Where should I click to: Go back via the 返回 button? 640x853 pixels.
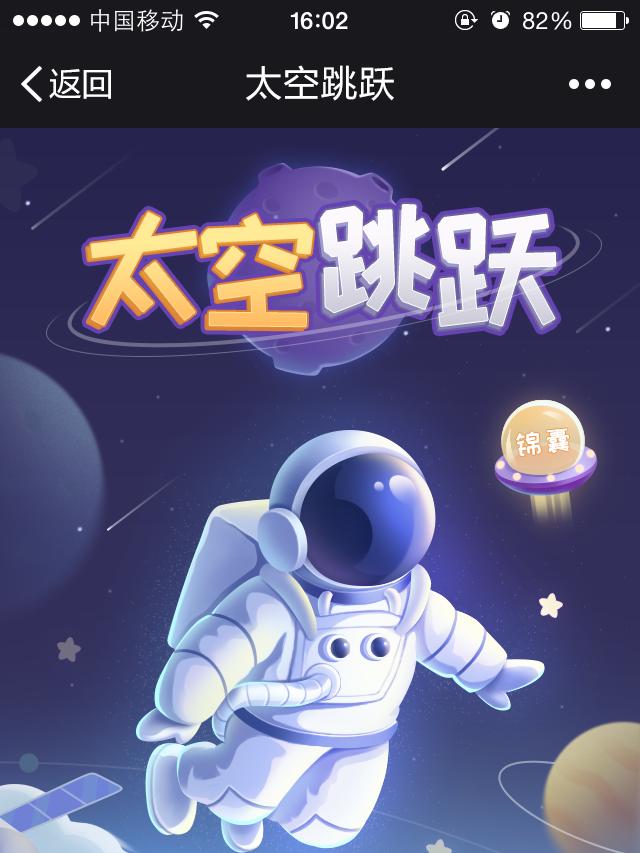[66, 85]
